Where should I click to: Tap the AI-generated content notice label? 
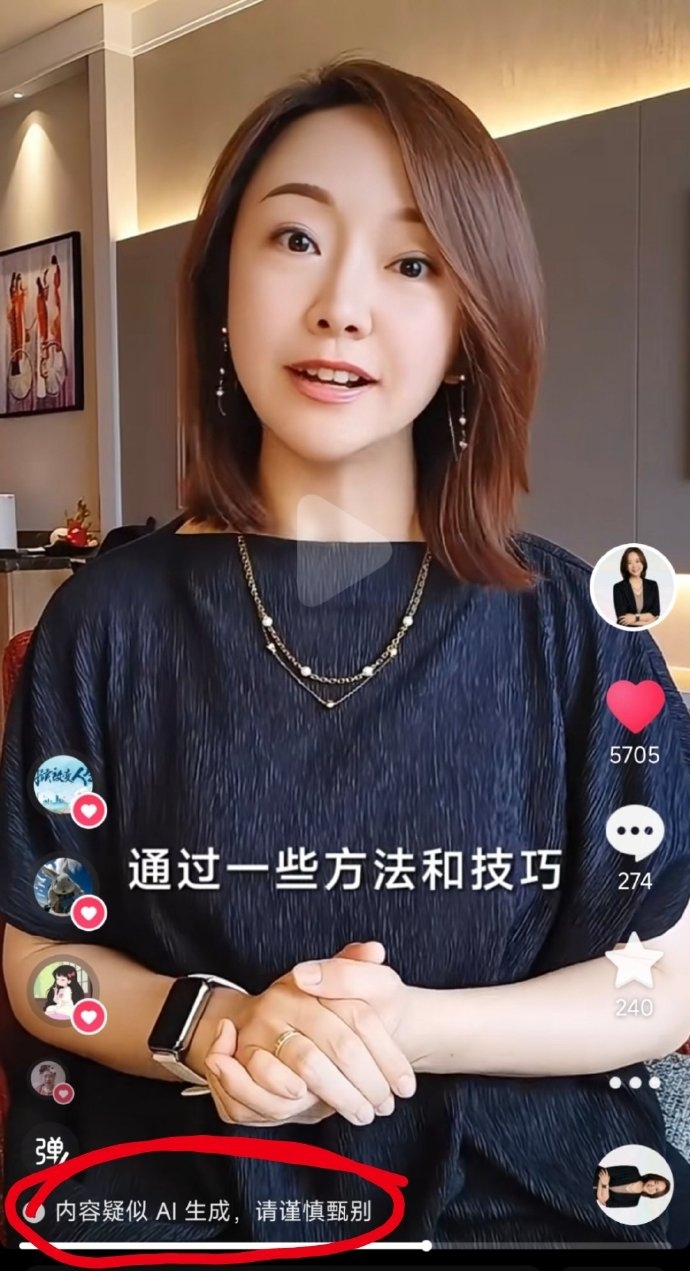pos(212,1212)
